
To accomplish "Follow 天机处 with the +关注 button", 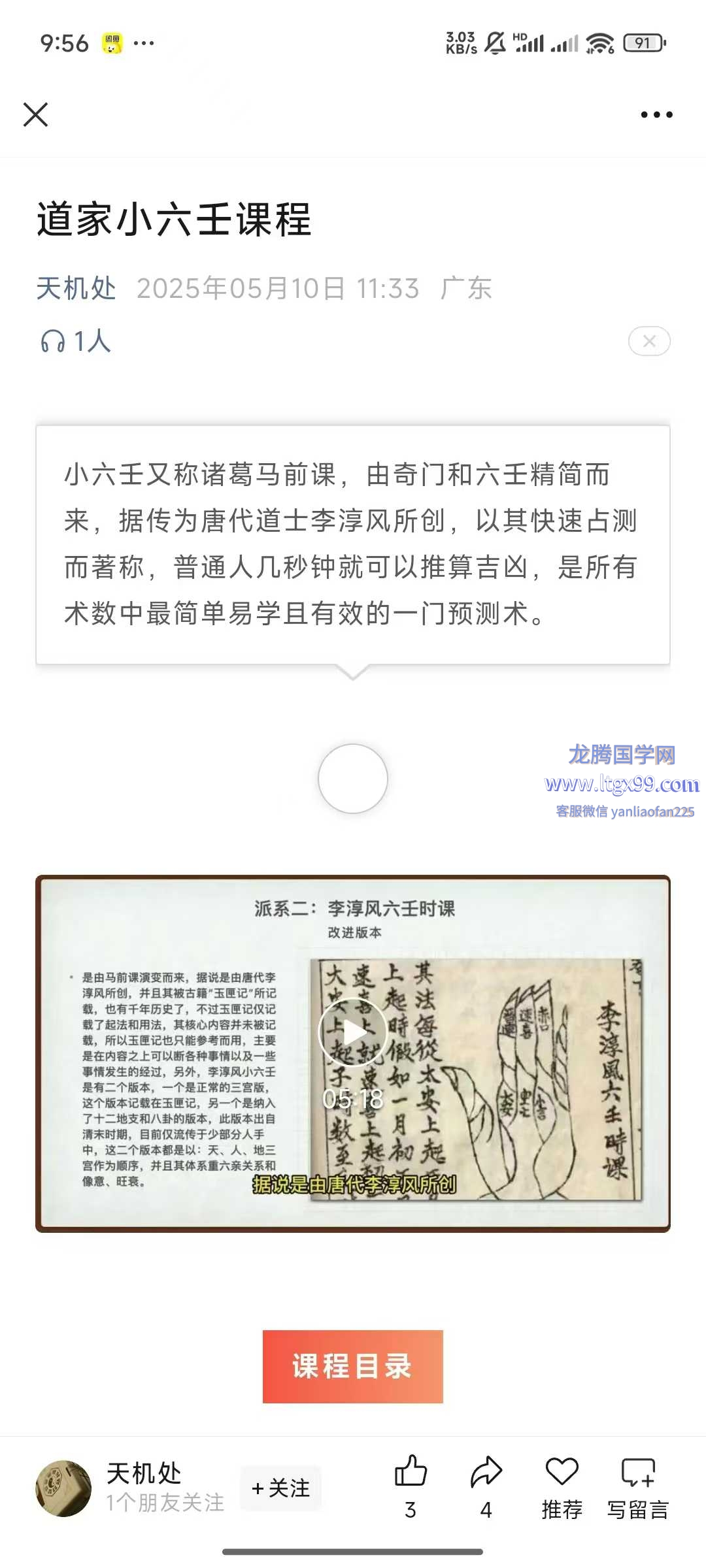I will point(281,1488).
